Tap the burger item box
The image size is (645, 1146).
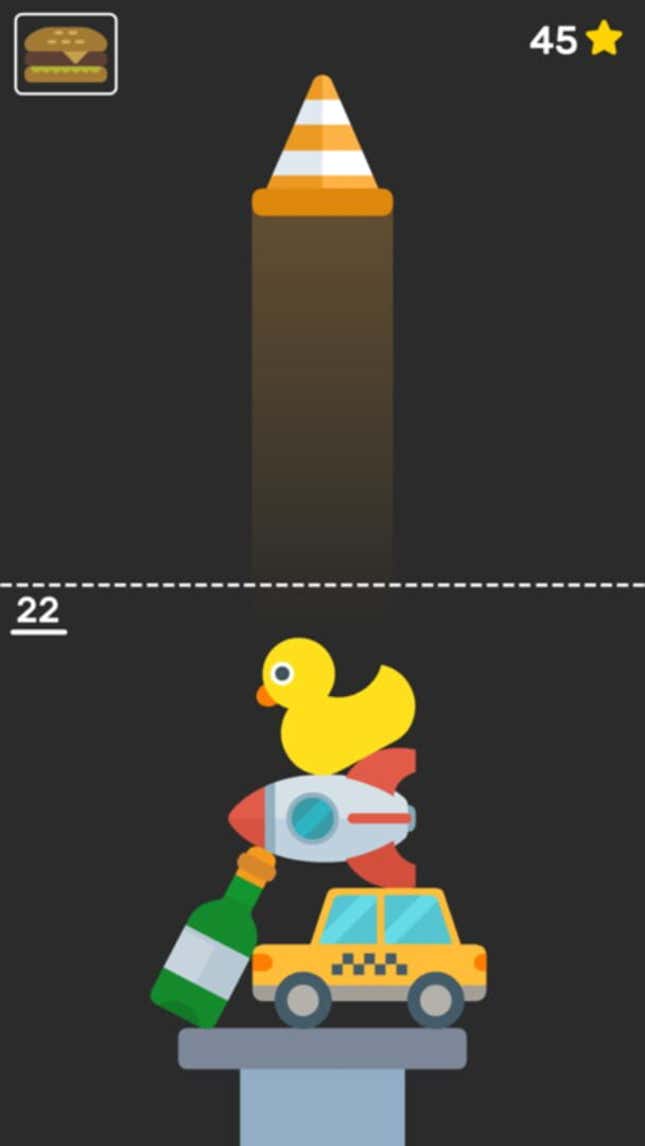click(x=66, y=54)
